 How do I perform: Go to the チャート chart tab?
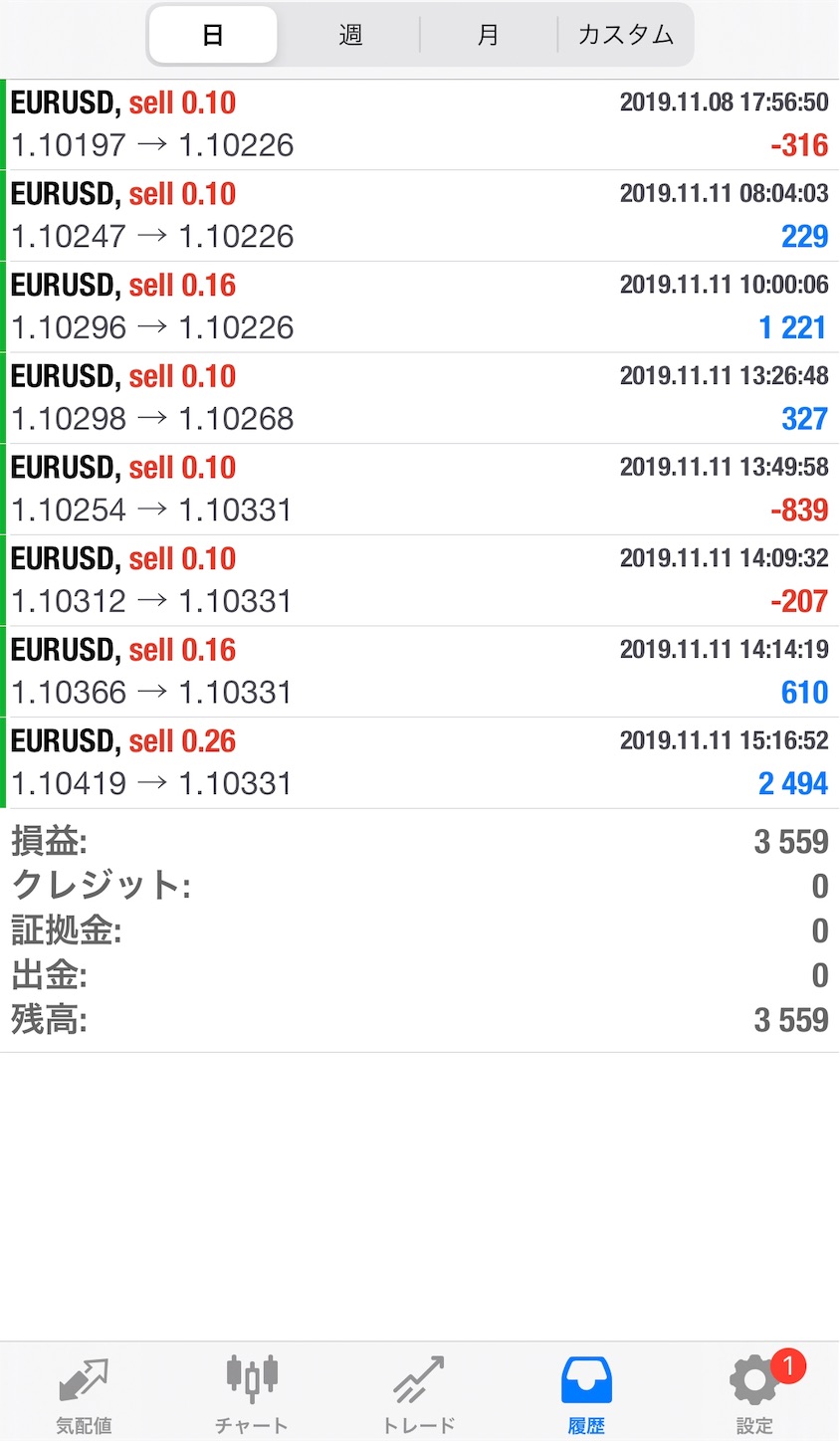coord(251,1395)
